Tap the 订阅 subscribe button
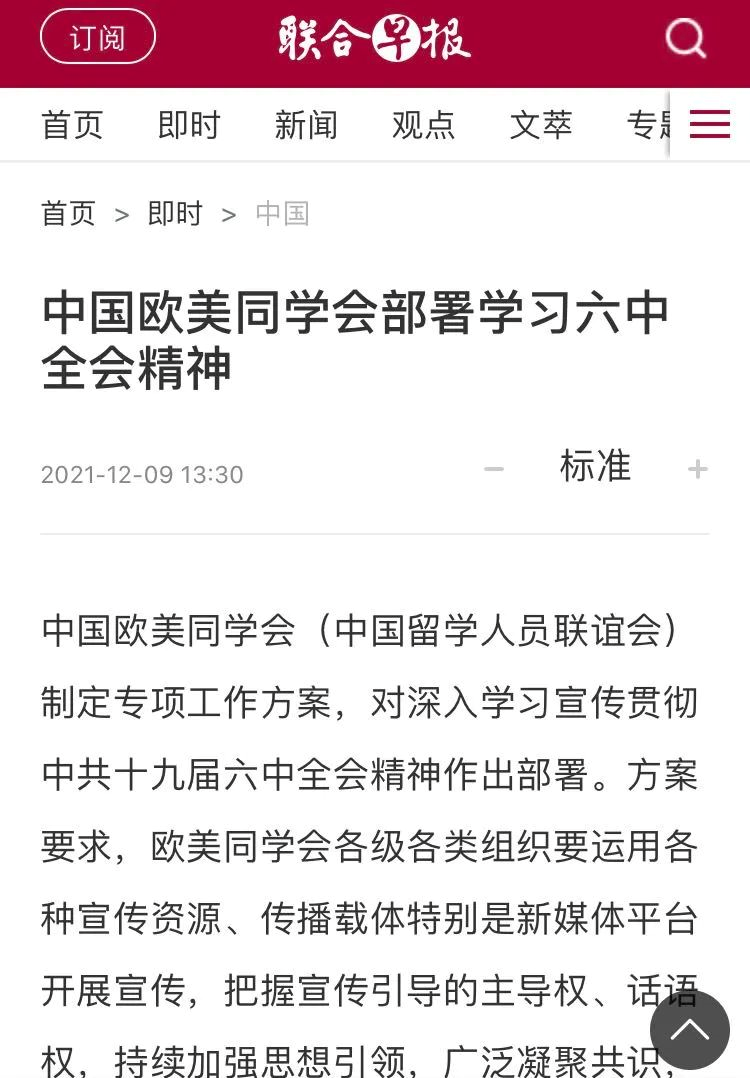This screenshot has height=1078, width=750. 98,38
